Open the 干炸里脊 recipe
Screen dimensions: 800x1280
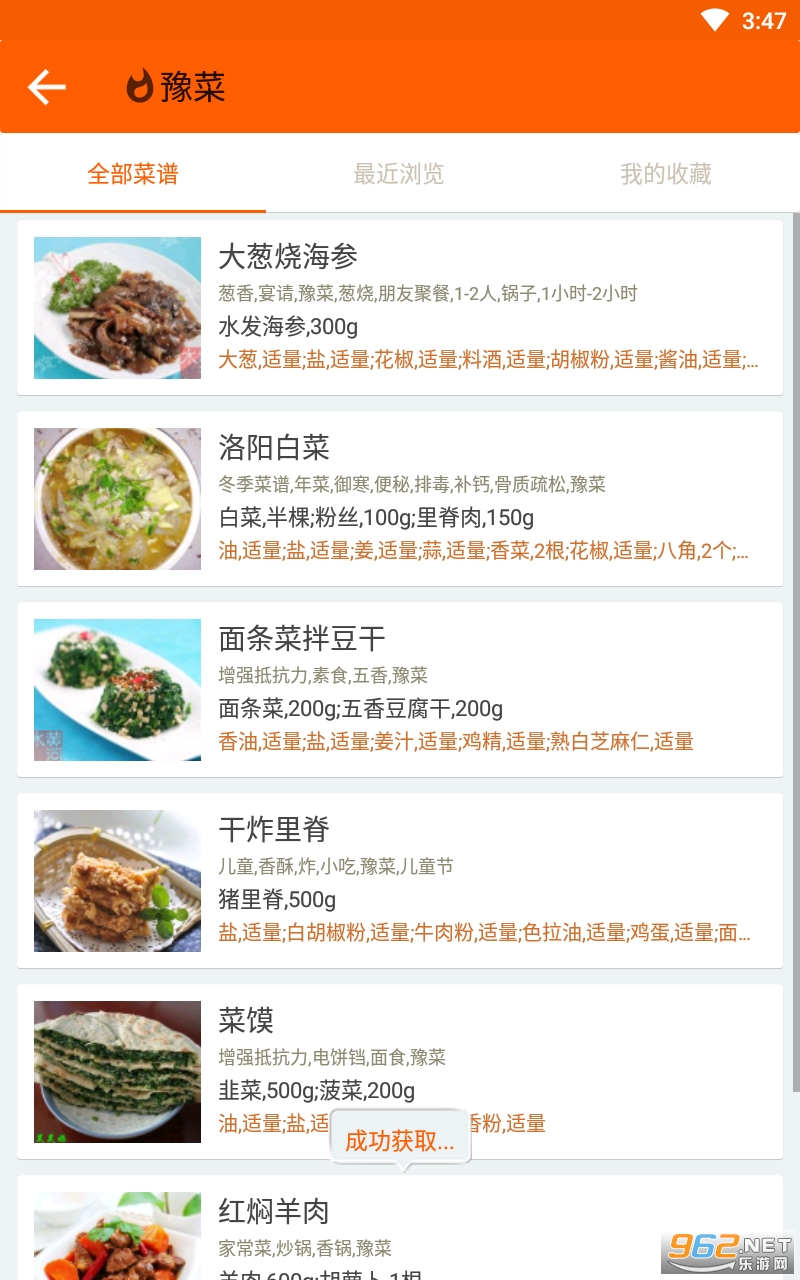click(400, 880)
